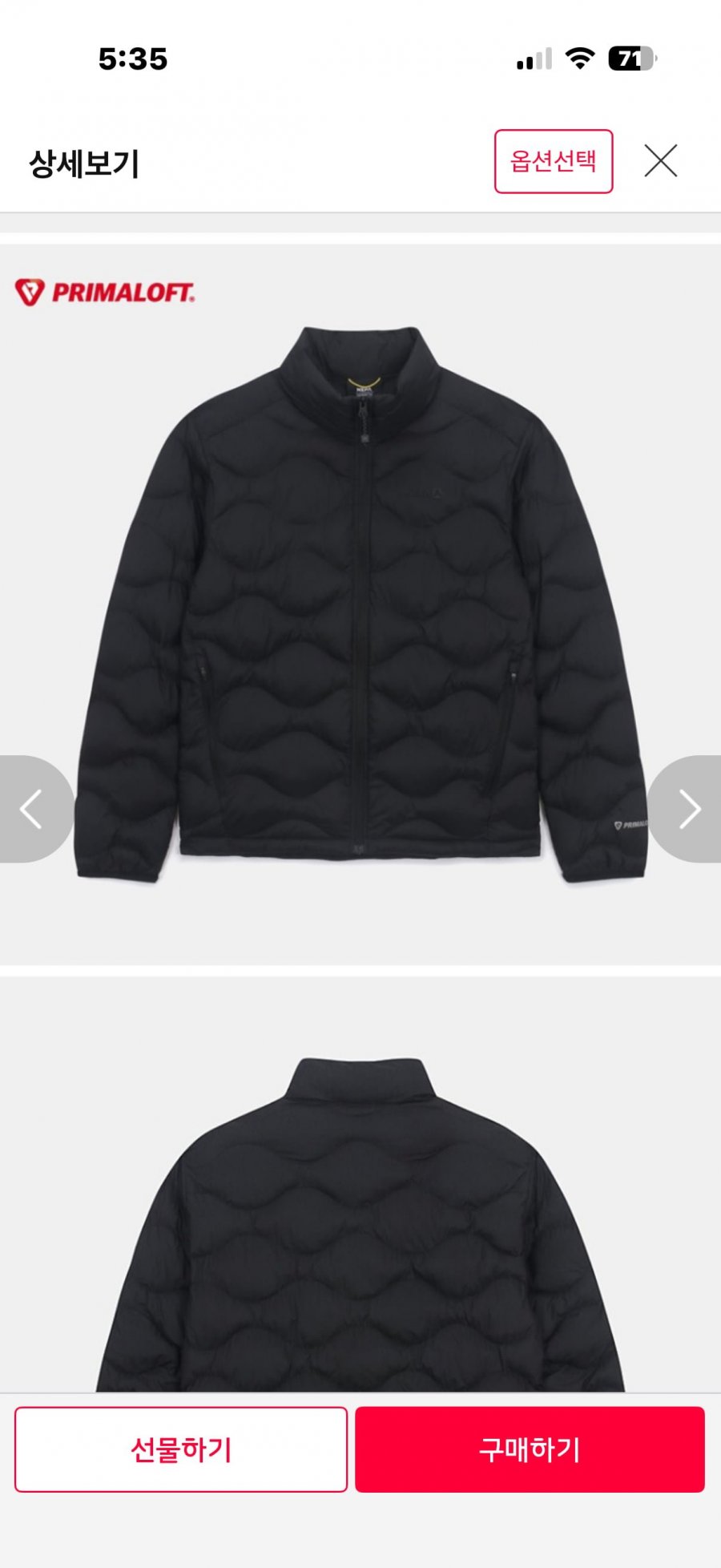
Task: Close the 상세보기 view
Action: [x=661, y=161]
